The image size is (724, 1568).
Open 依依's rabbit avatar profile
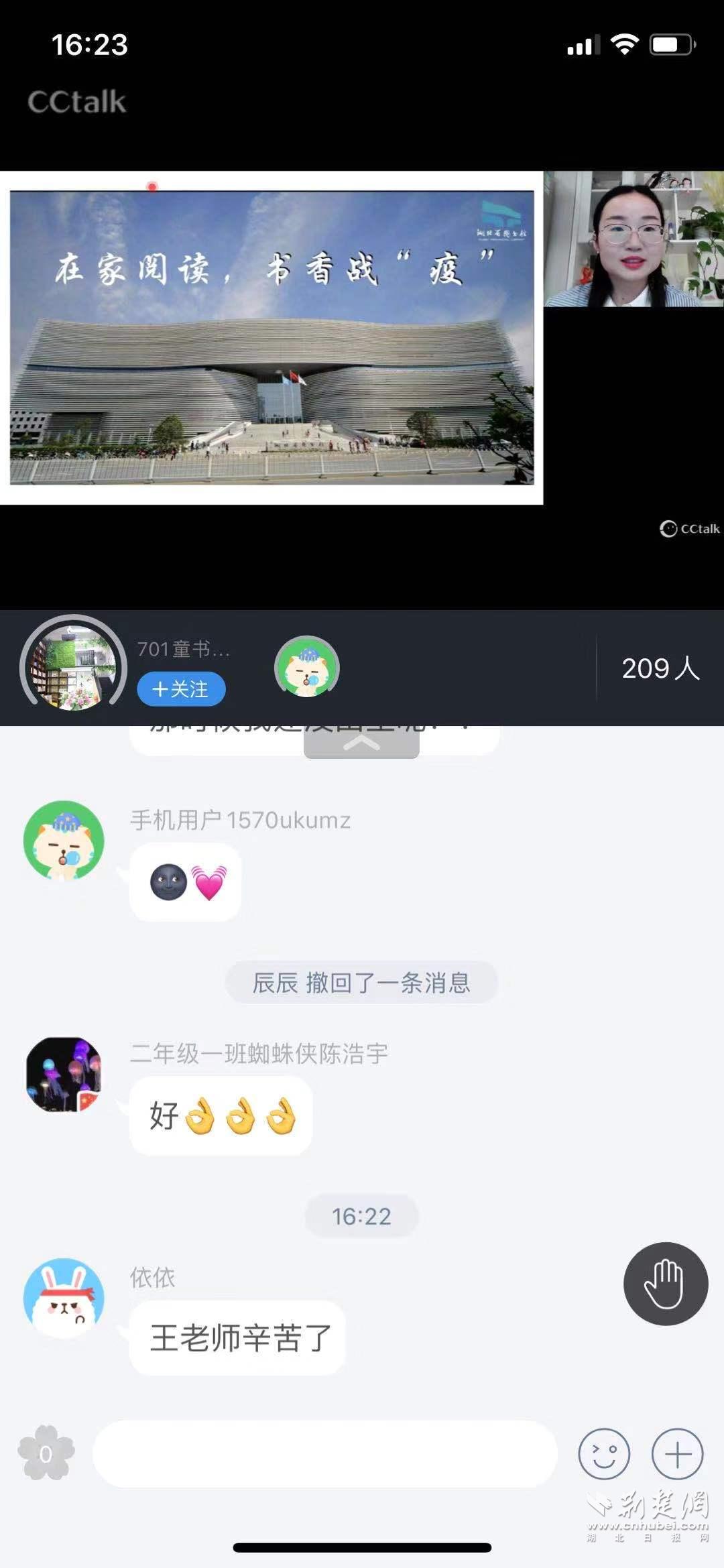click(64, 1298)
